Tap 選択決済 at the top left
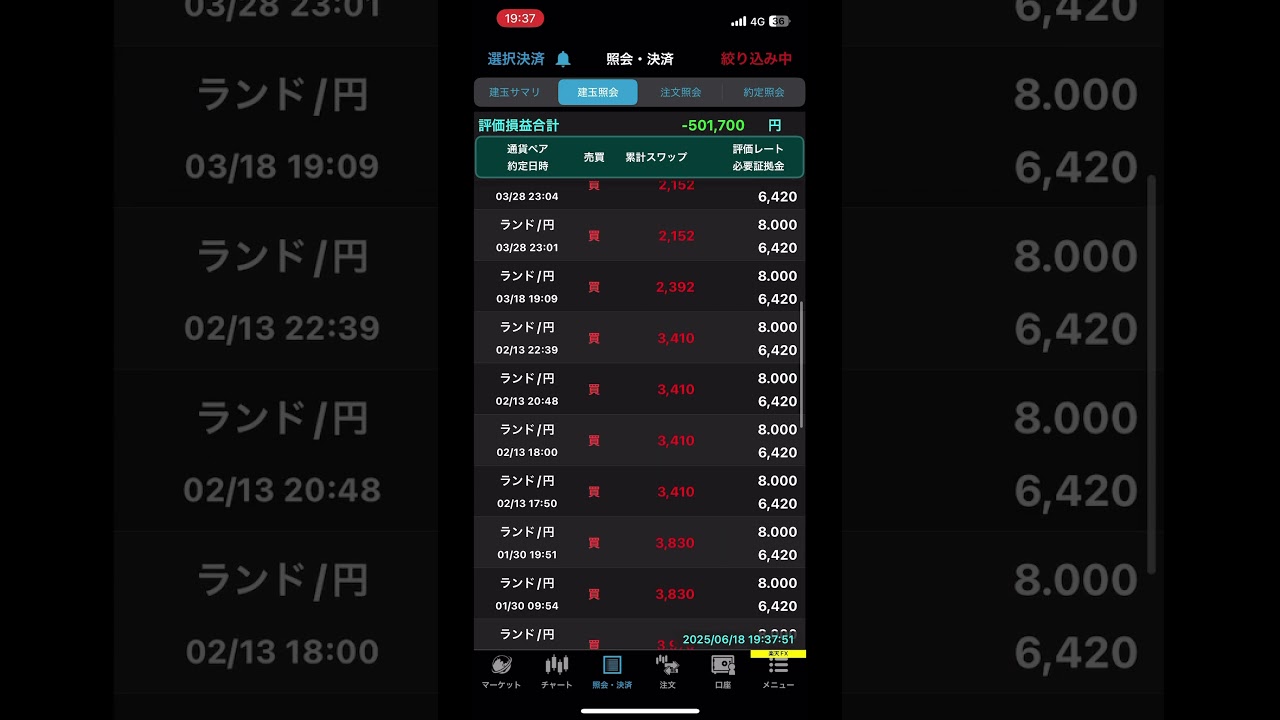 [x=516, y=59]
